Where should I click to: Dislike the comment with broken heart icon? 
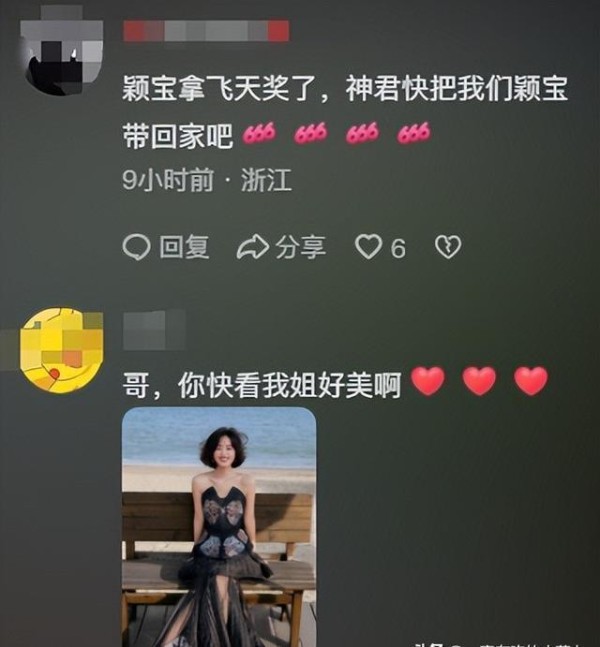point(448,247)
